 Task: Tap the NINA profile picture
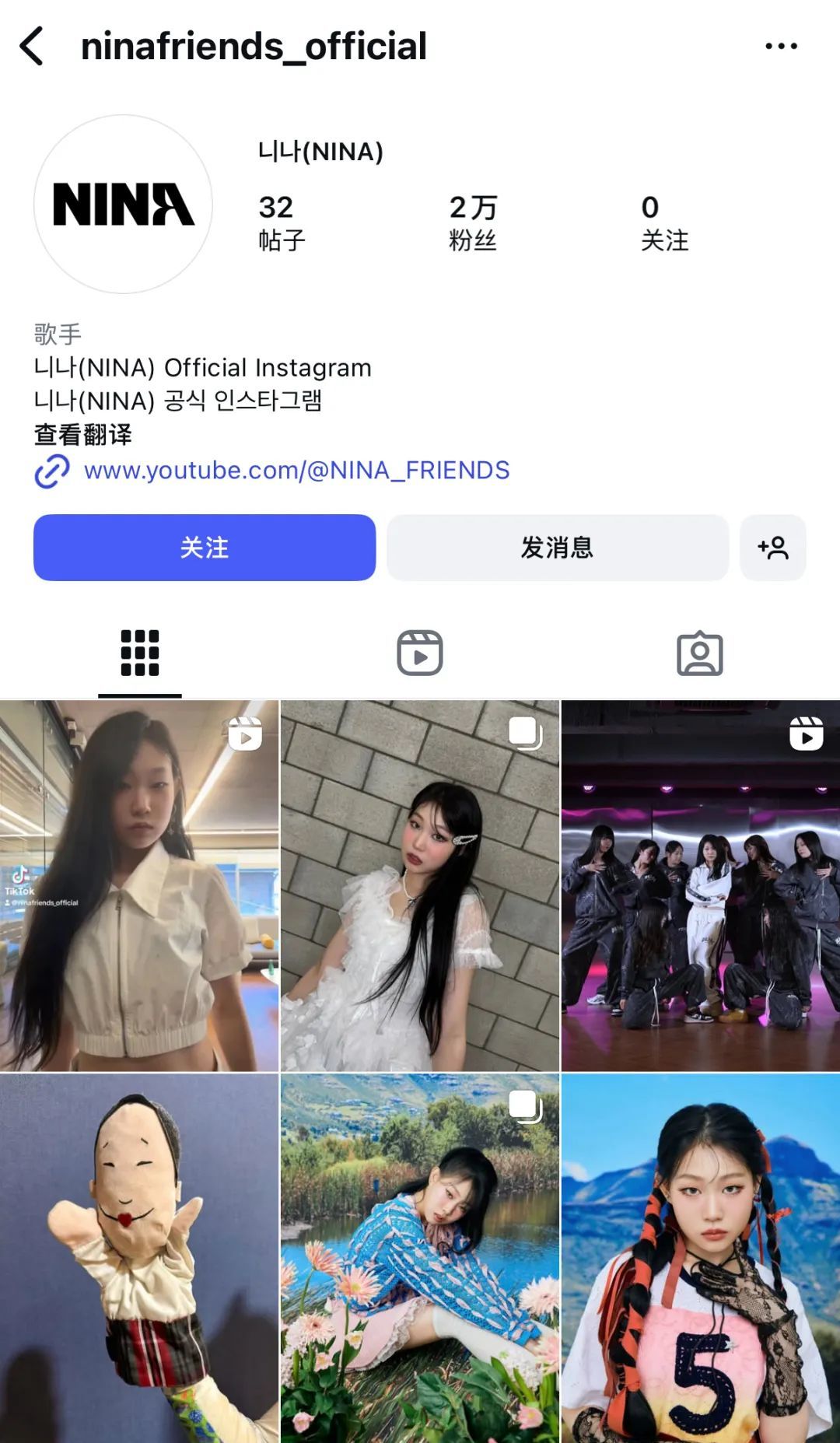(123, 205)
